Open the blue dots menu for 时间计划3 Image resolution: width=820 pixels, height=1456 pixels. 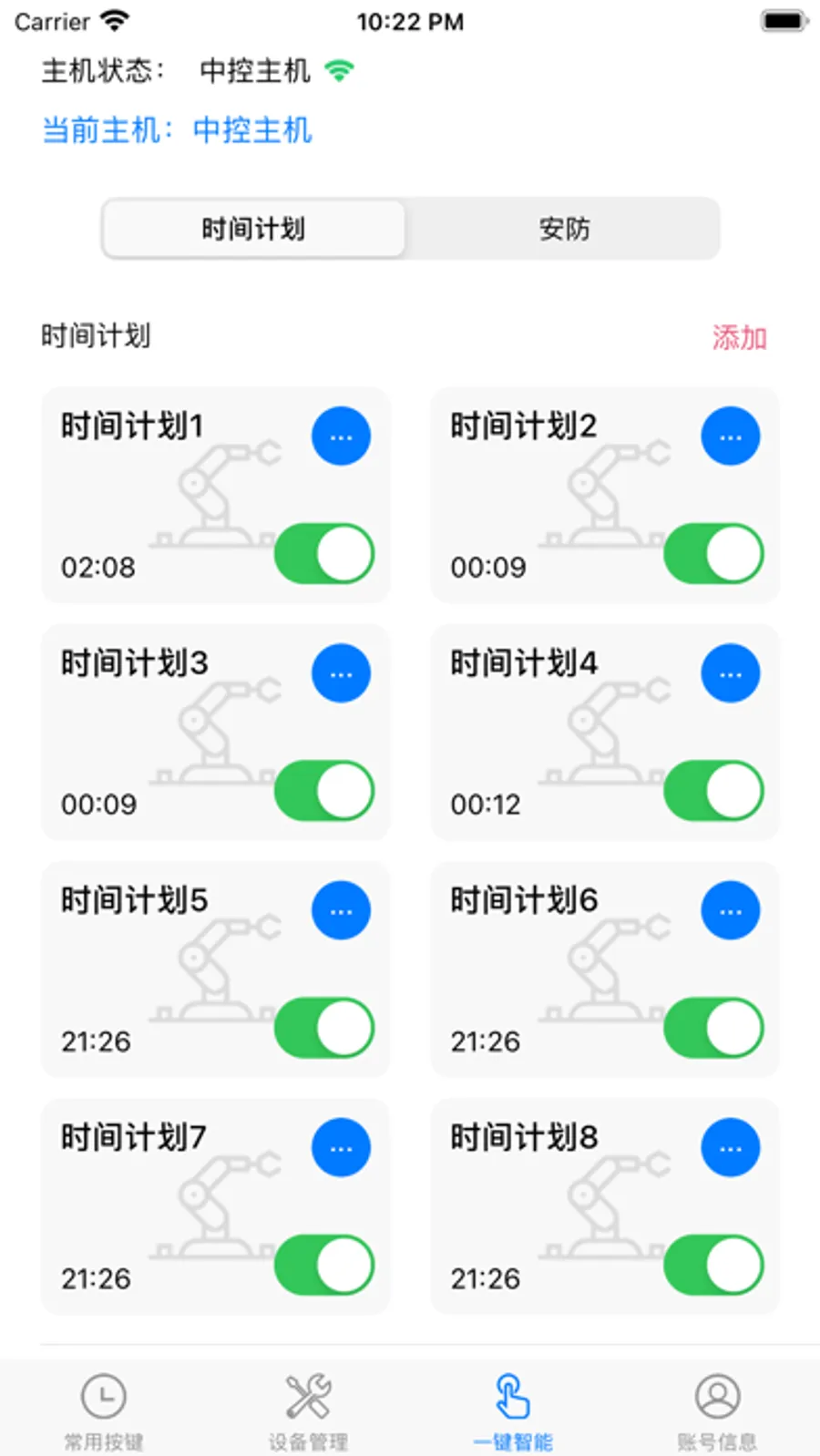(341, 672)
